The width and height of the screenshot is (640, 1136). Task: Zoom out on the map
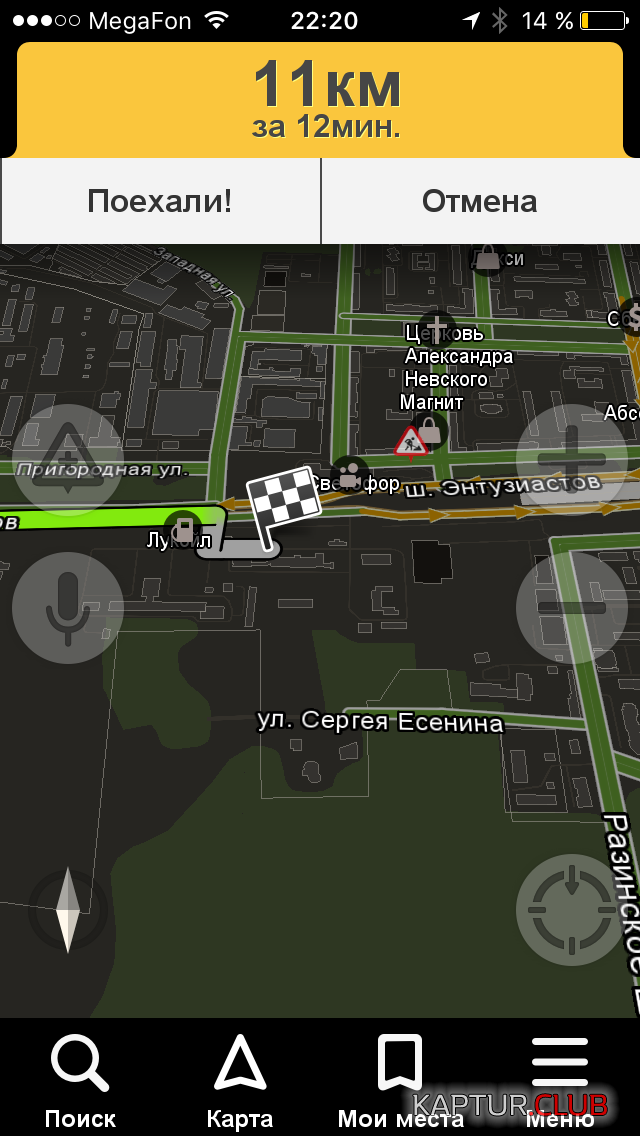click(x=572, y=607)
